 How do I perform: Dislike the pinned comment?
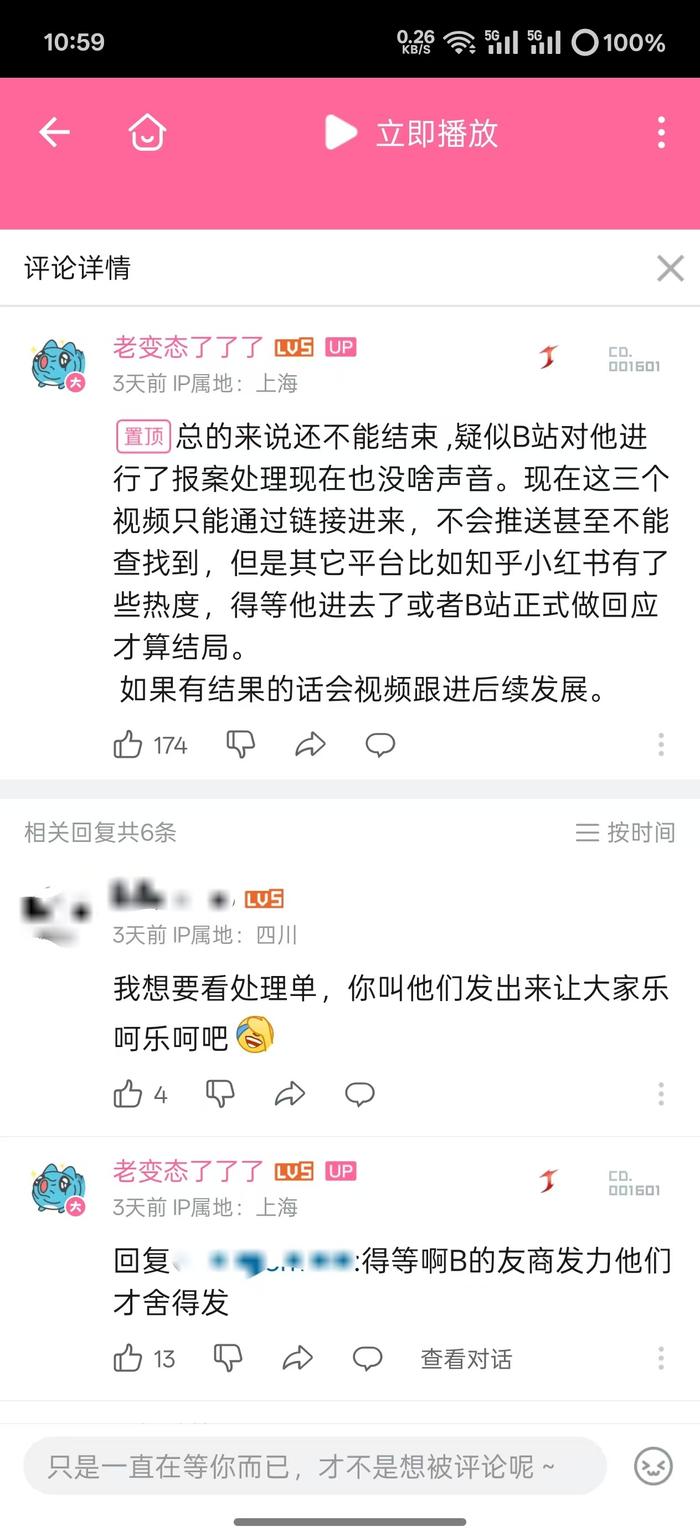pyautogui.click(x=241, y=744)
